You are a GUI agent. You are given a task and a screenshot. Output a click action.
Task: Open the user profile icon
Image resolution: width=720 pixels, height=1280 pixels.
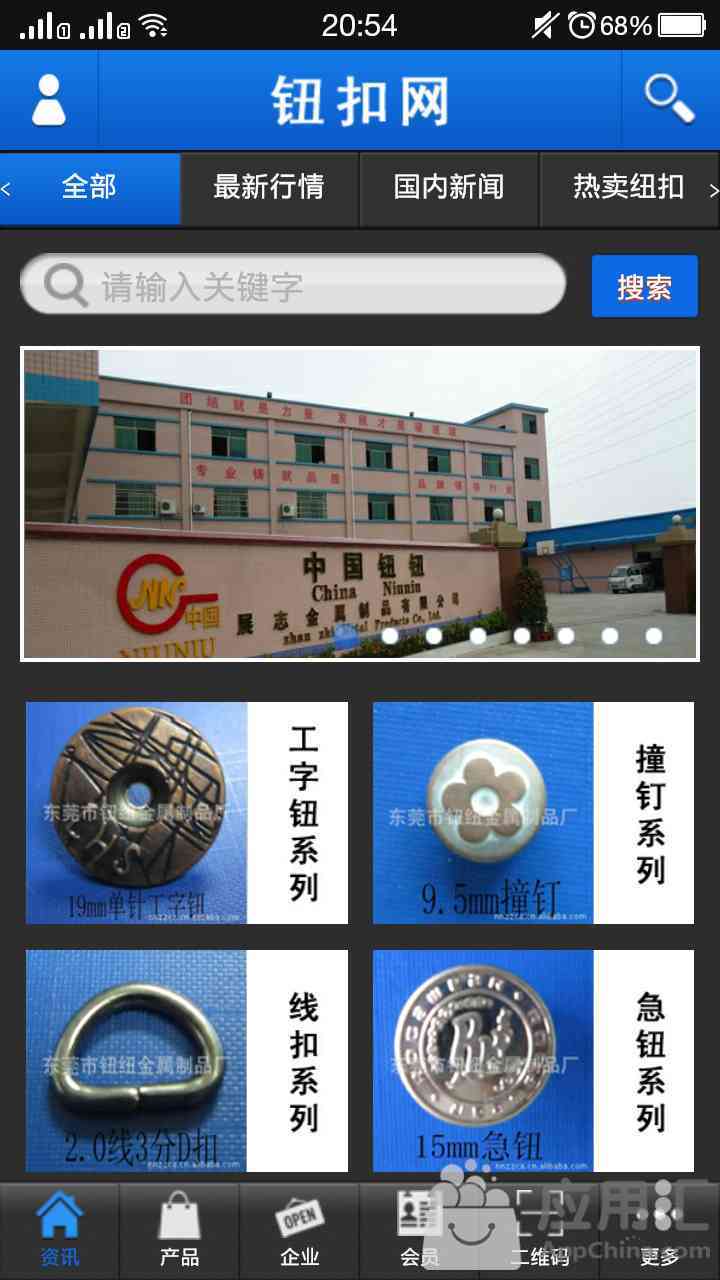(x=48, y=100)
